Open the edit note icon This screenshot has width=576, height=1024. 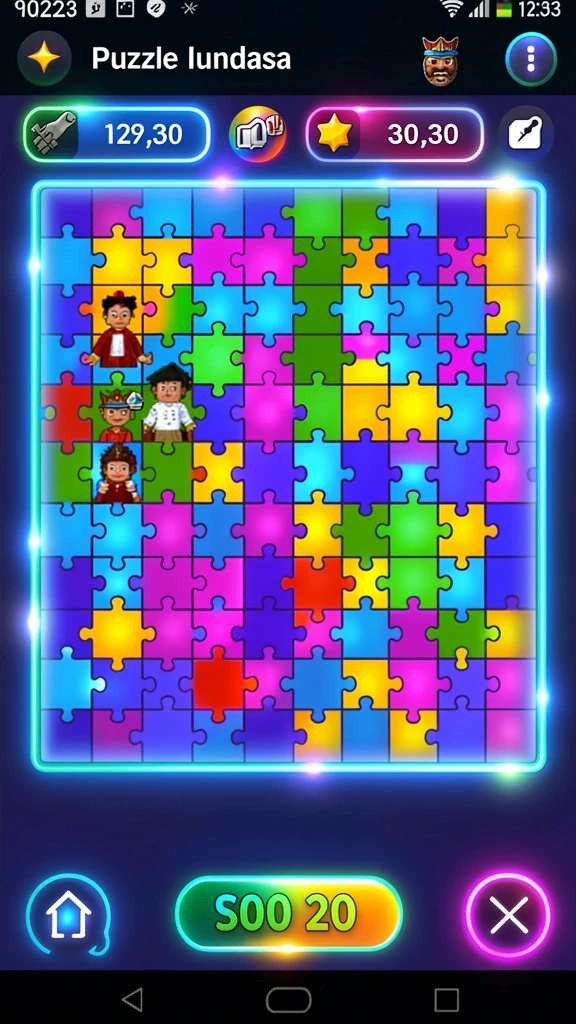pos(526,134)
